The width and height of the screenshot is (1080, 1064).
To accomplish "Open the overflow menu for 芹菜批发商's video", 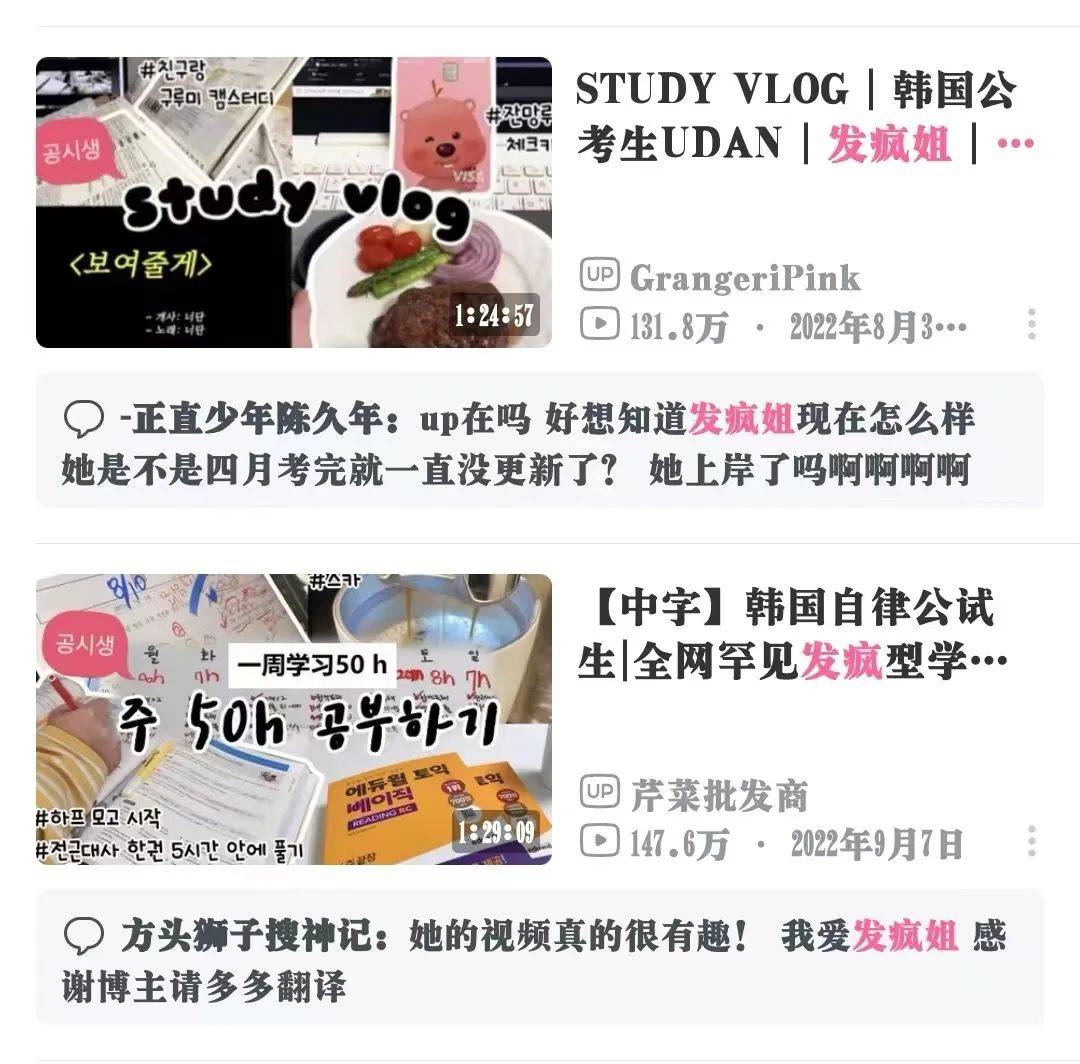I will 1031,842.
